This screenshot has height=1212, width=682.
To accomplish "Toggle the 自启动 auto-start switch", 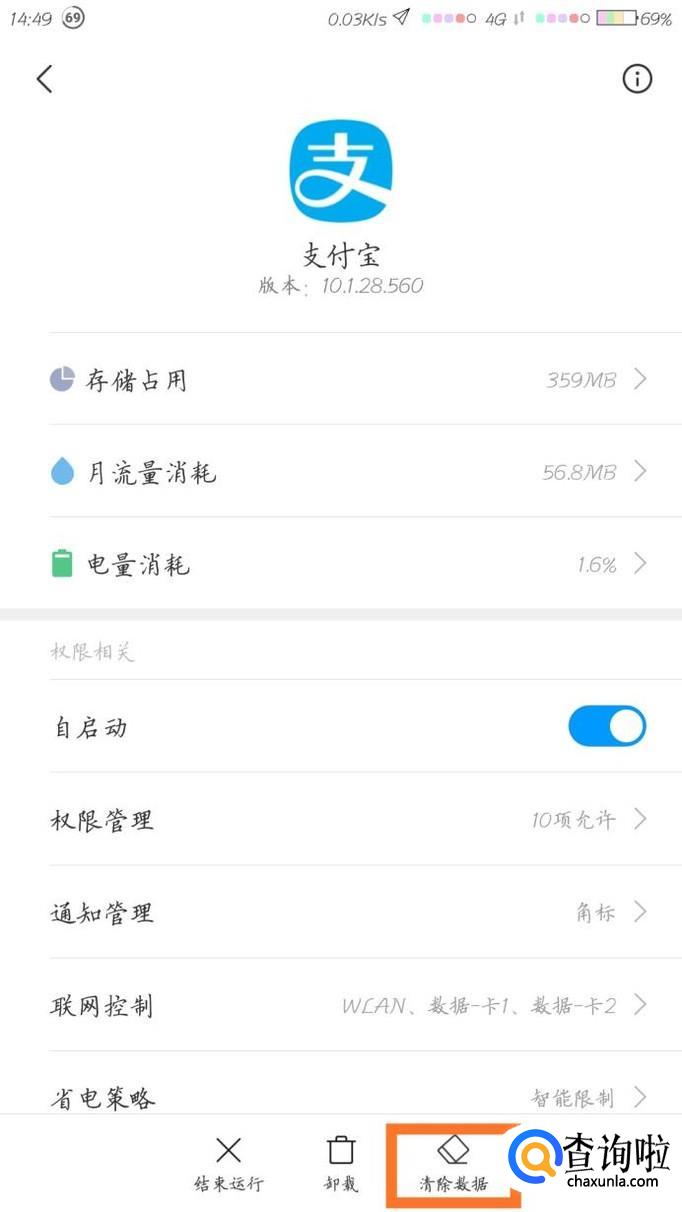I will coord(606,727).
